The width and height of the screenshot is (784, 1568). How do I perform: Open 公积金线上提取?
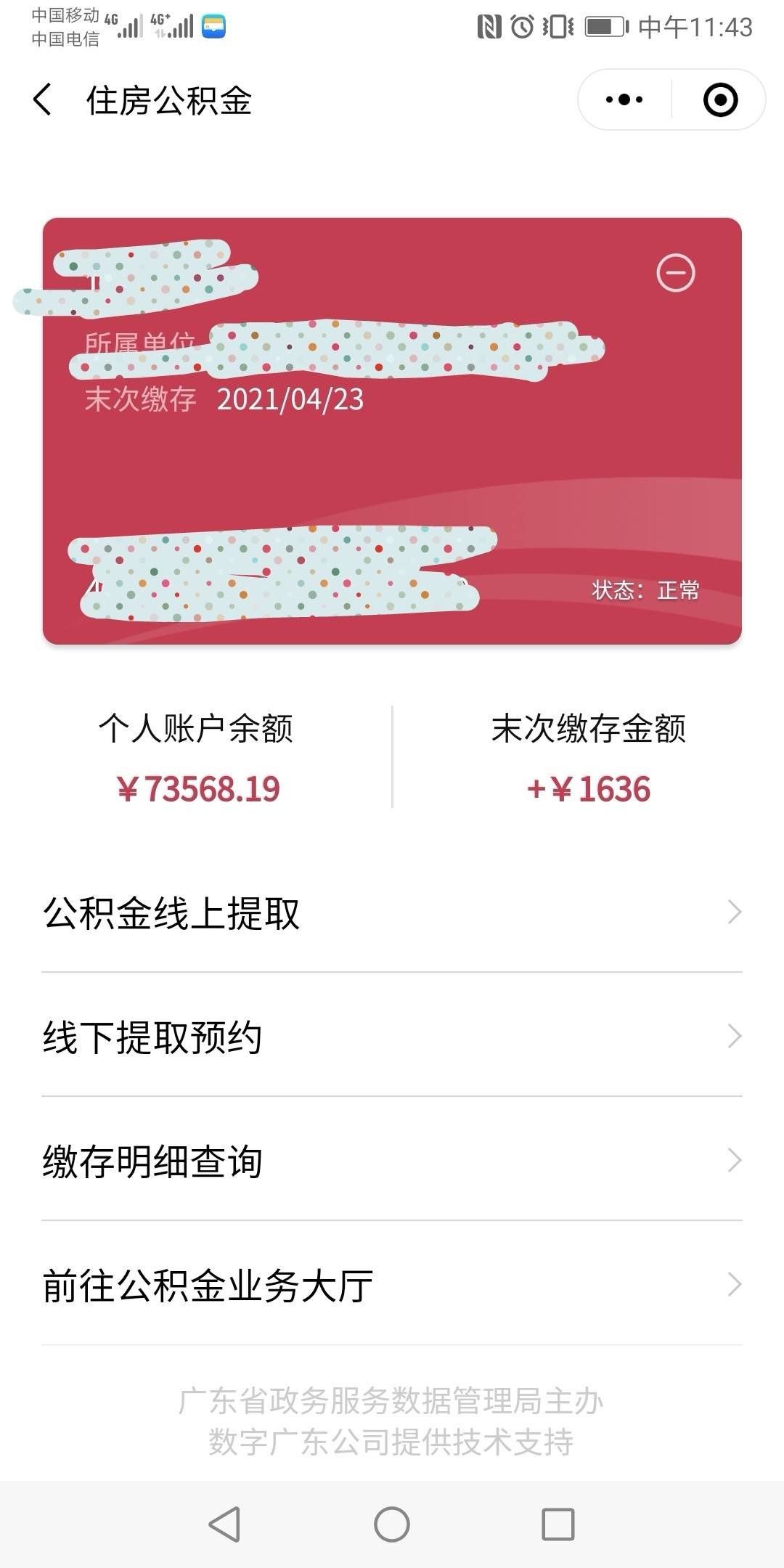pos(392,912)
